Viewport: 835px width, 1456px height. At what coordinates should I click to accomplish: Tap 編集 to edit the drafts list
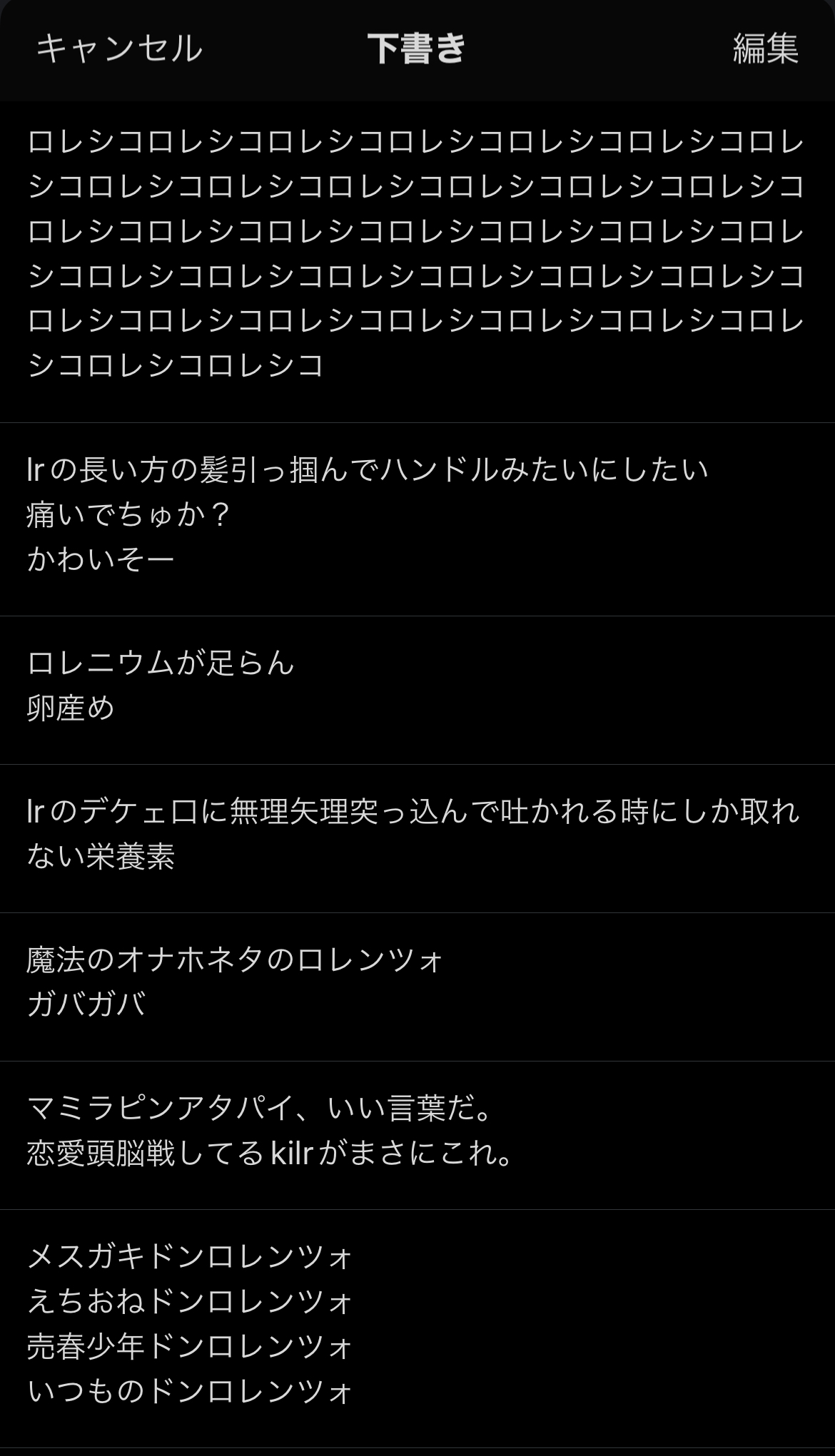point(765,49)
